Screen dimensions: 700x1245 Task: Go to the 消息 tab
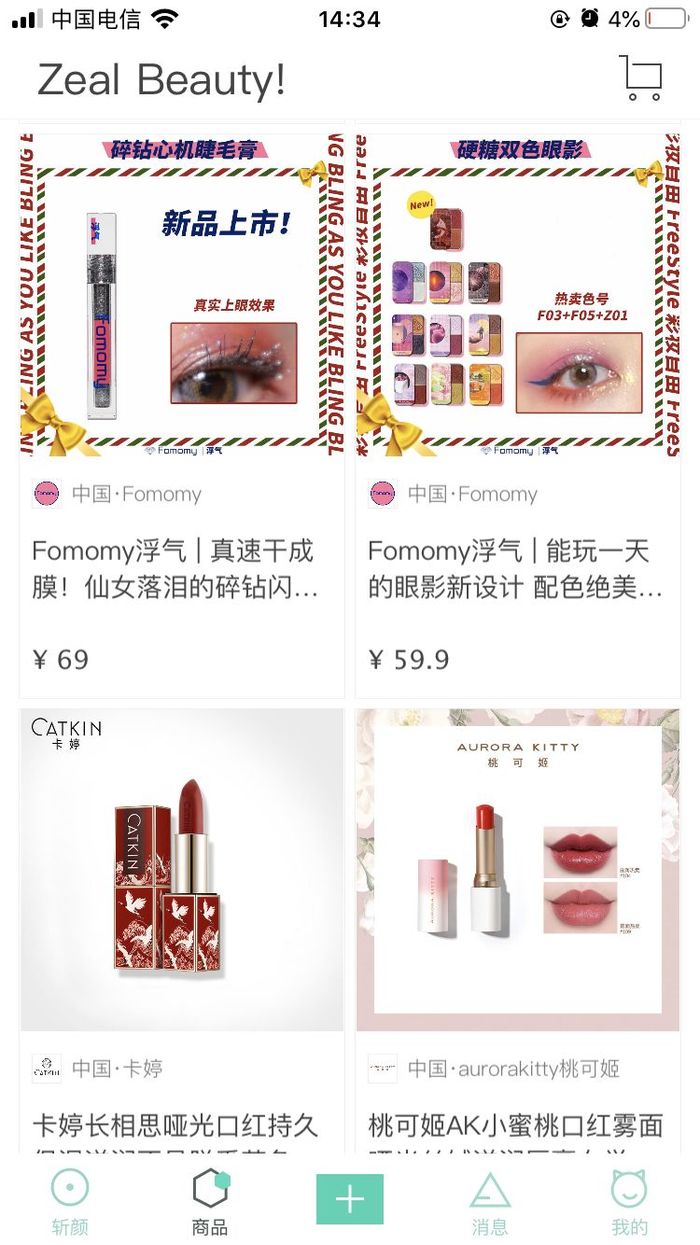(x=490, y=1202)
